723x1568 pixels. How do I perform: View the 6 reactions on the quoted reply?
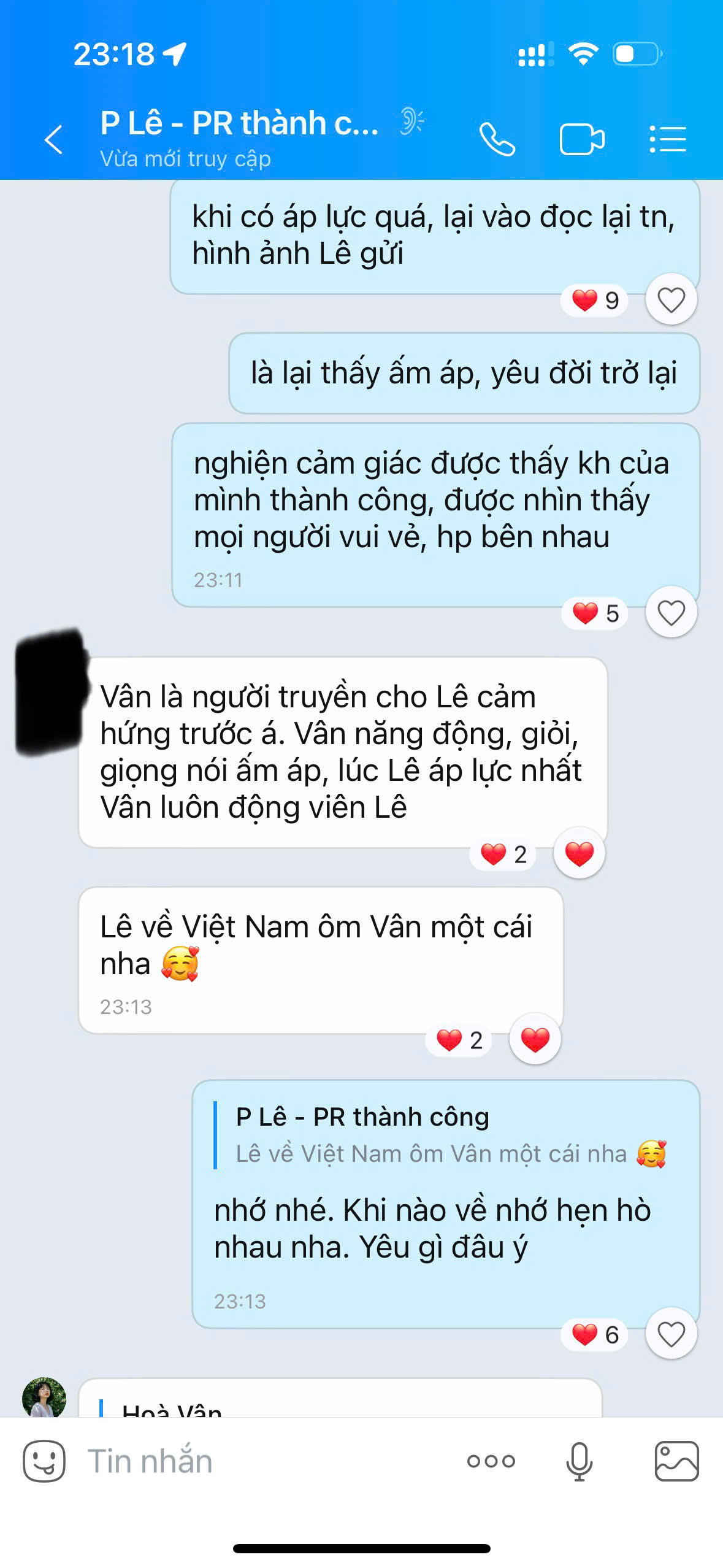pos(594,1334)
